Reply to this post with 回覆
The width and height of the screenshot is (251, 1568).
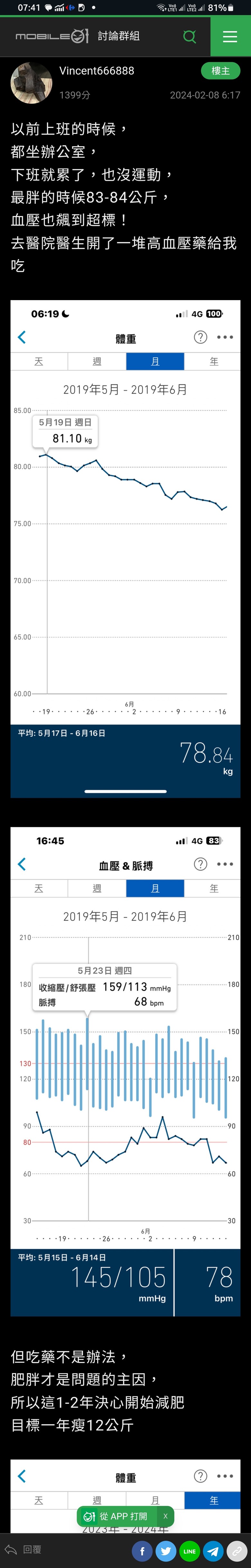[x=24, y=1550]
